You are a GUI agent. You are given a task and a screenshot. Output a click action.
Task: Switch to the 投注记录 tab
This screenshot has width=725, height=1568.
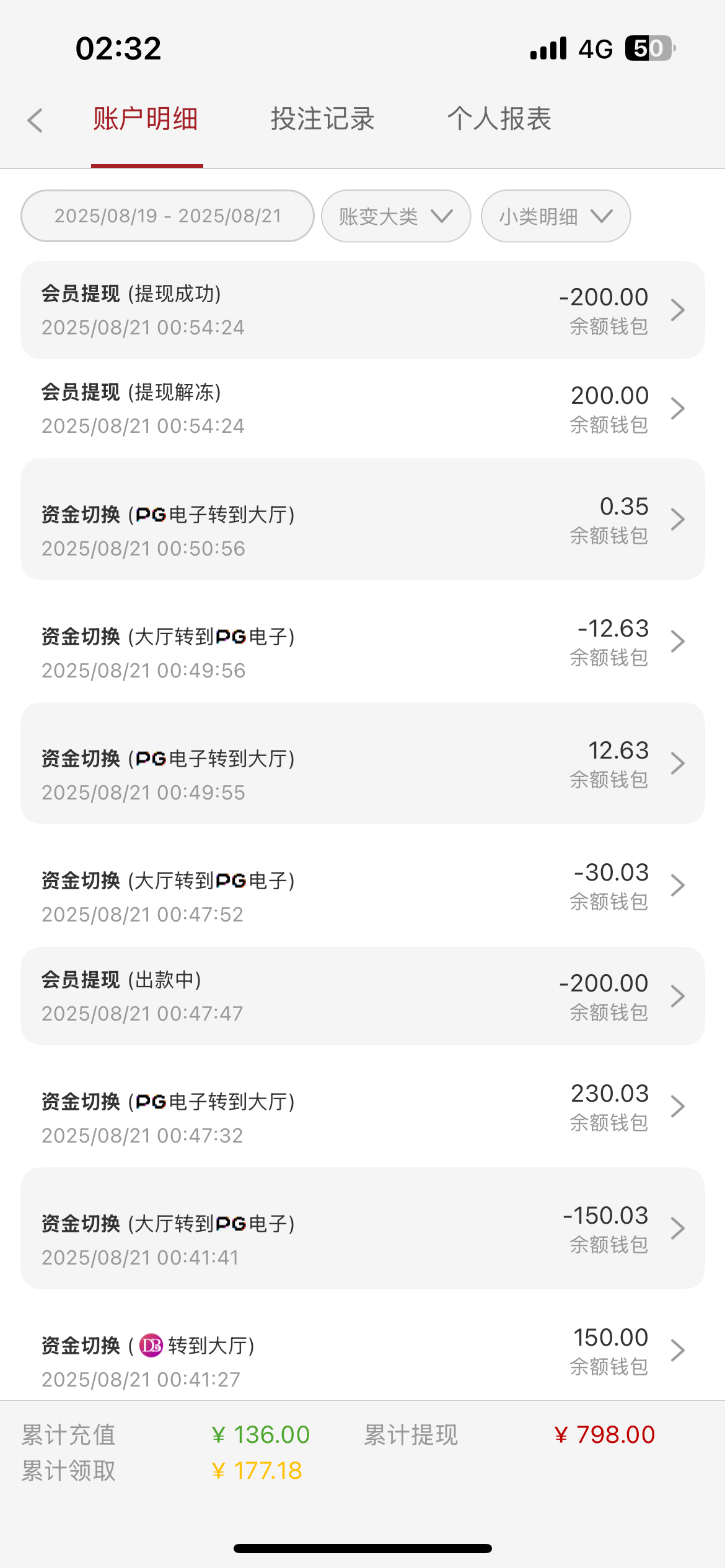click(322, 120)
